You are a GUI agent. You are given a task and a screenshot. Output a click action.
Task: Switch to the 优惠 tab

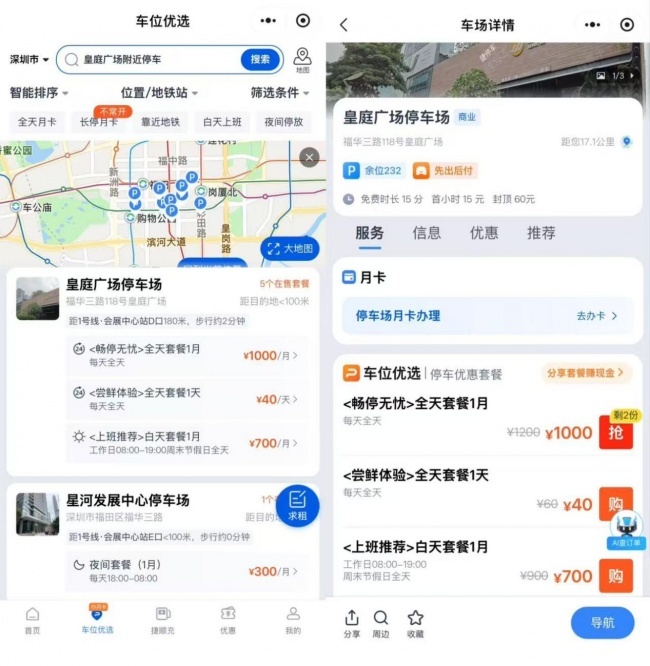(x=483, y=233)
